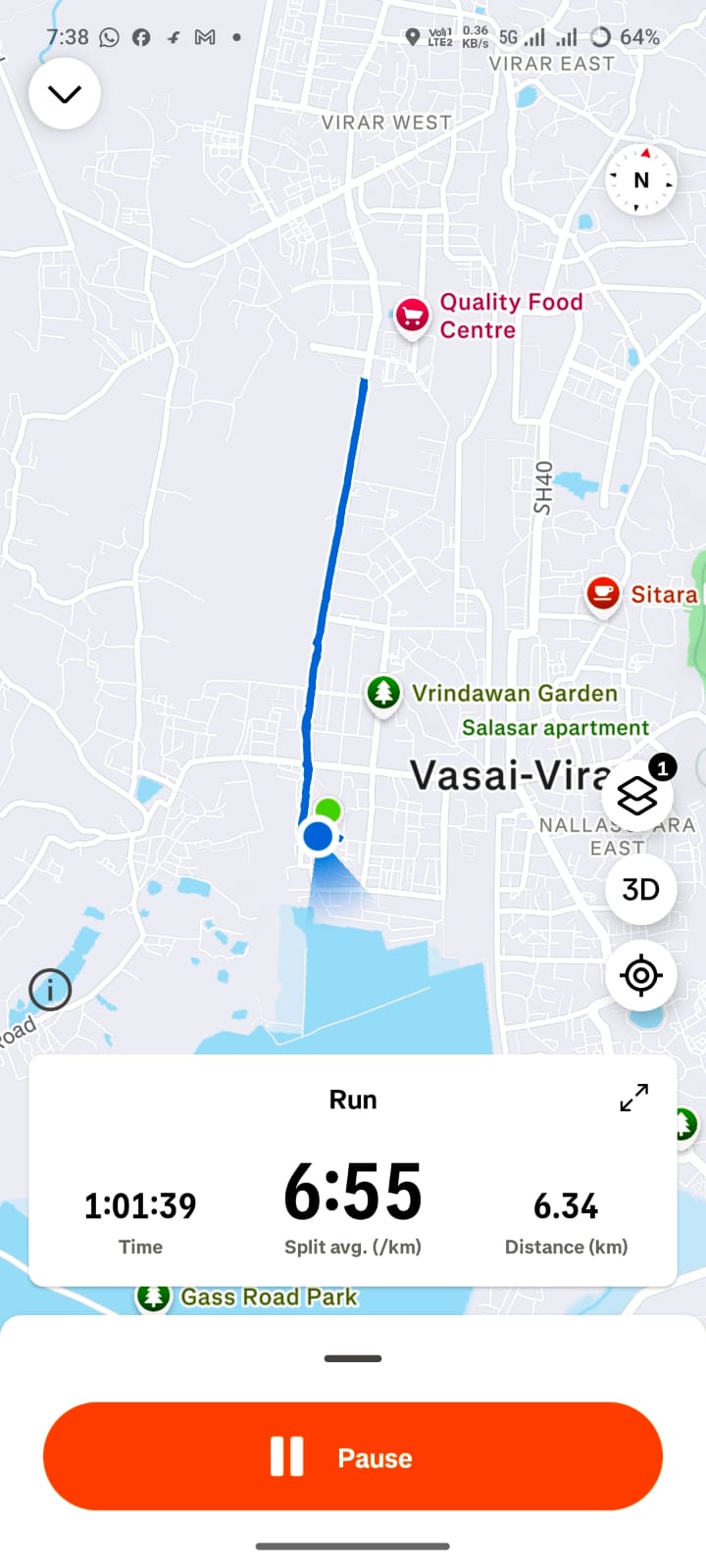Open the map layers selector
706x1568 pixels.
tap(638, 797)
